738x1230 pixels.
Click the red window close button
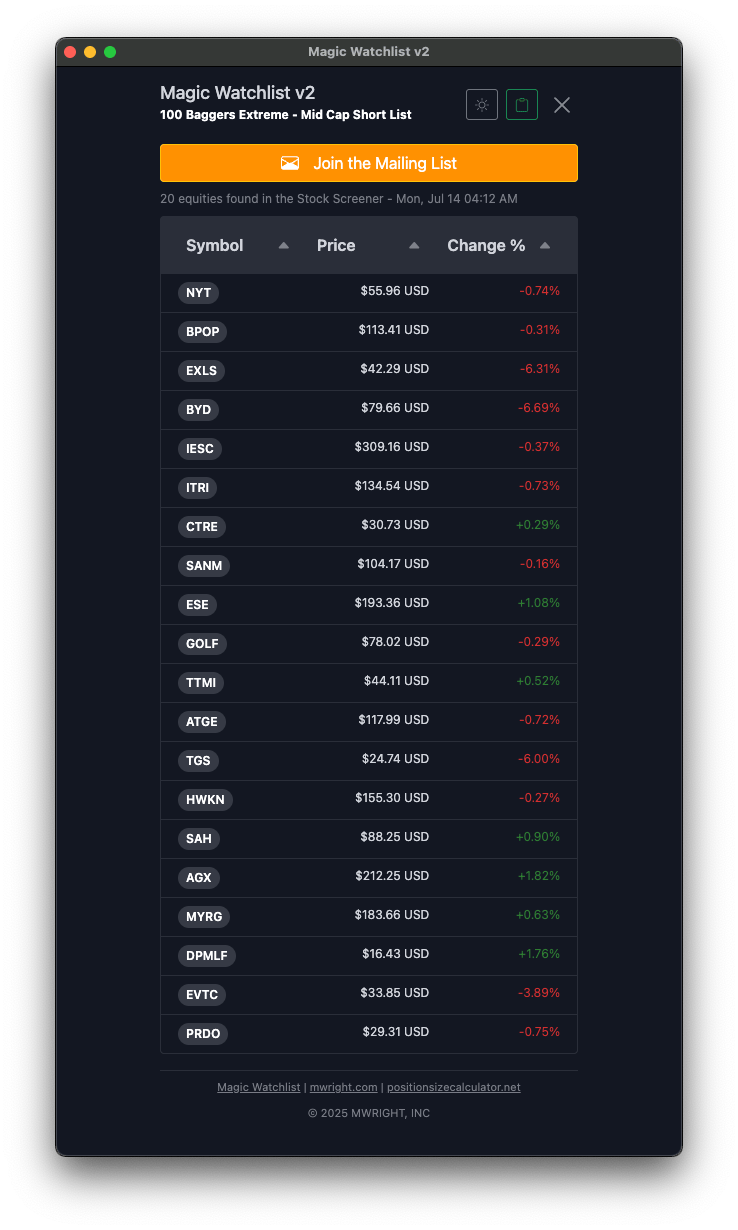(70, 52)
